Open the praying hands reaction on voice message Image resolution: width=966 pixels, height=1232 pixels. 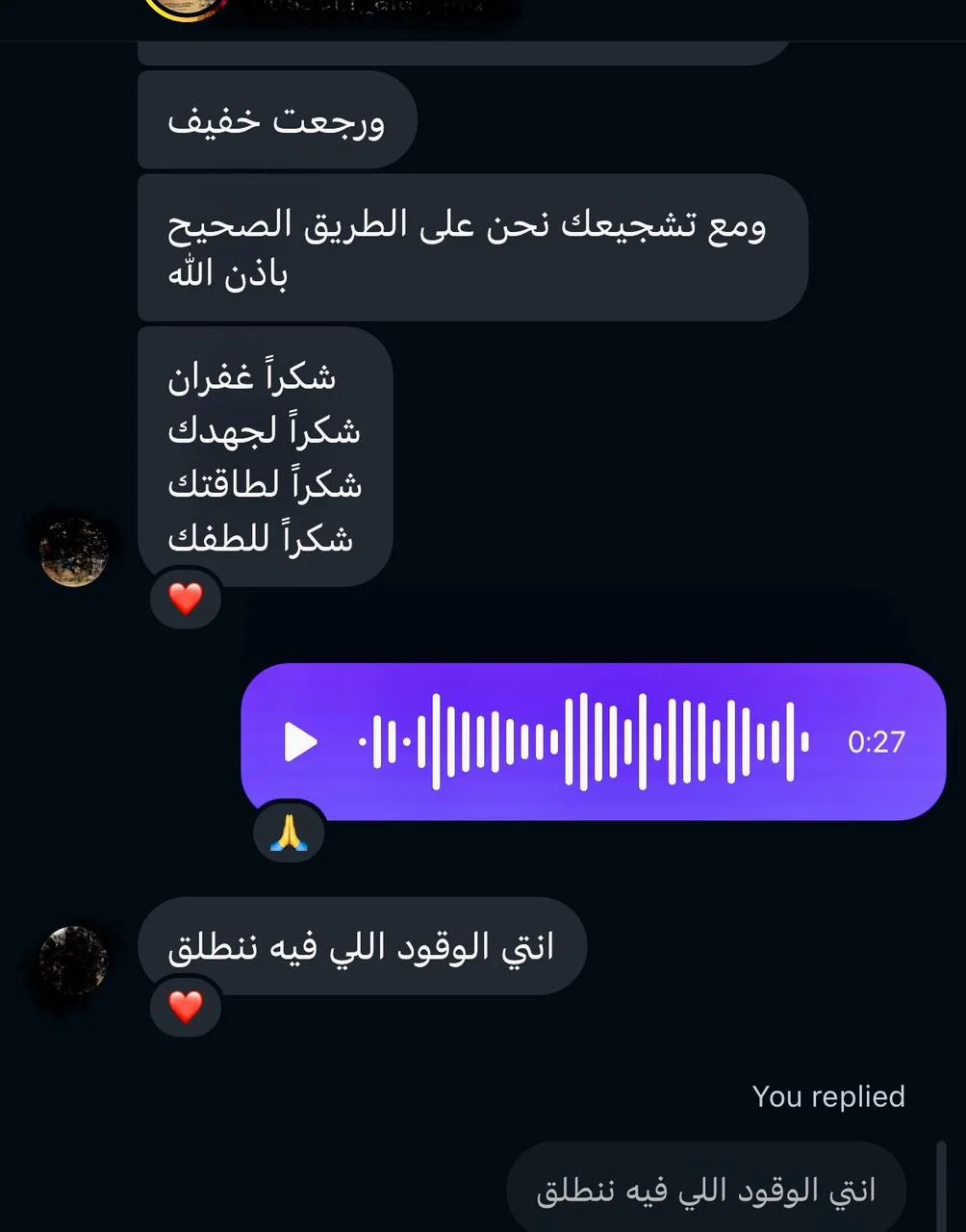289,834
